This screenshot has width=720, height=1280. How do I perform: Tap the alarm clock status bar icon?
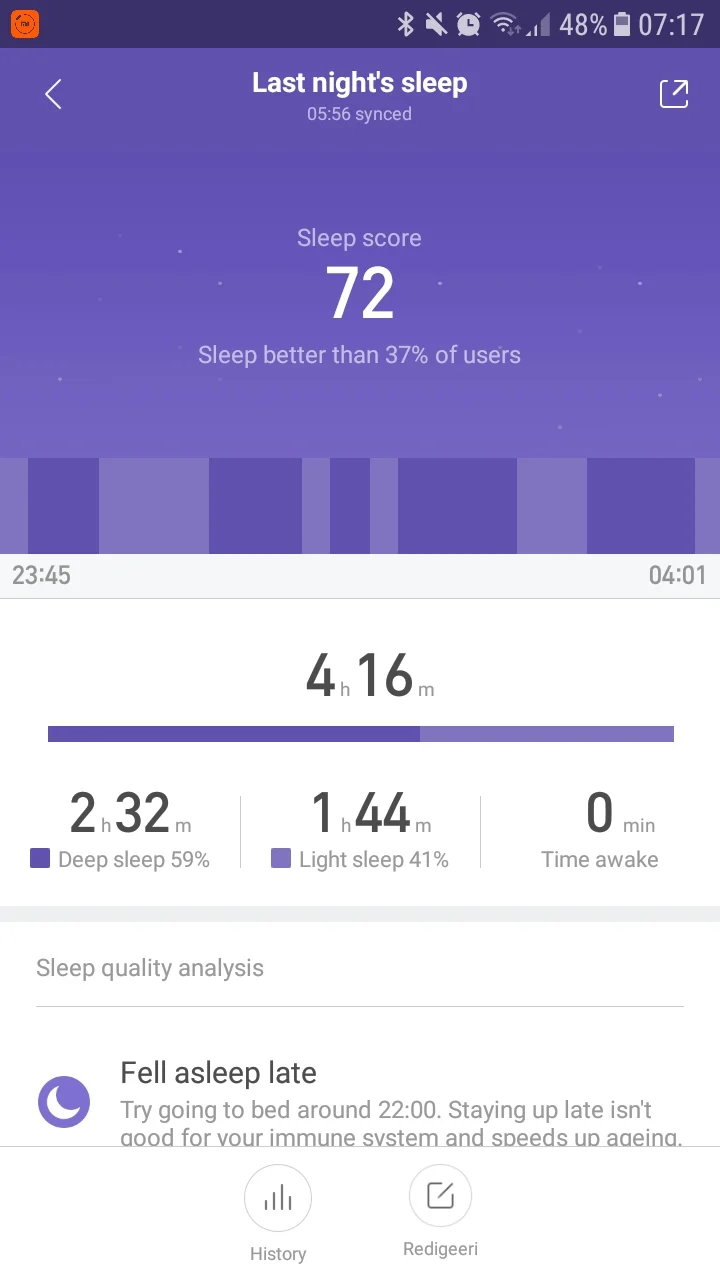pos(468,22)
